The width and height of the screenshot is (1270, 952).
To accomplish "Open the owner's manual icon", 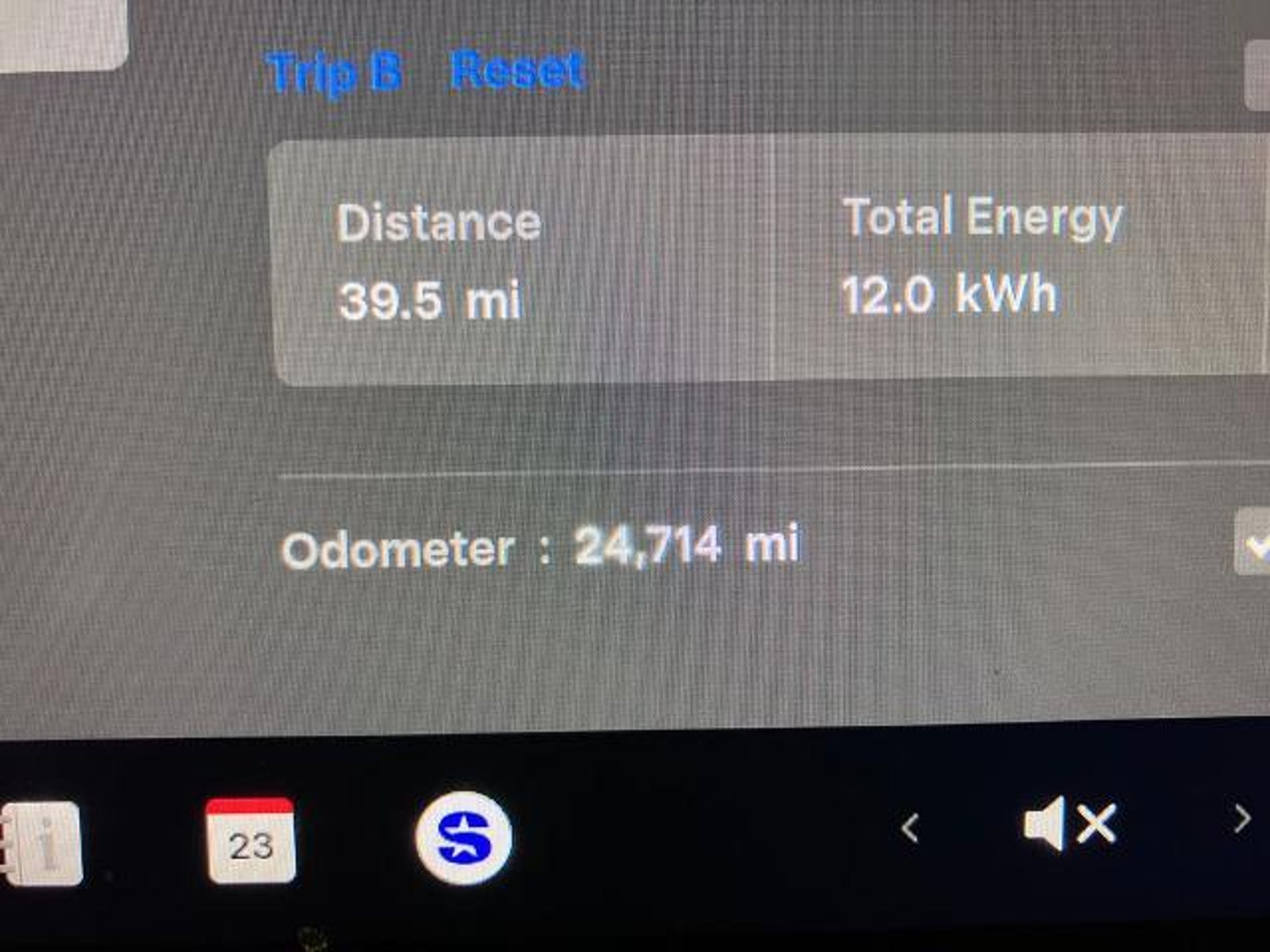I will coord(43,843).
